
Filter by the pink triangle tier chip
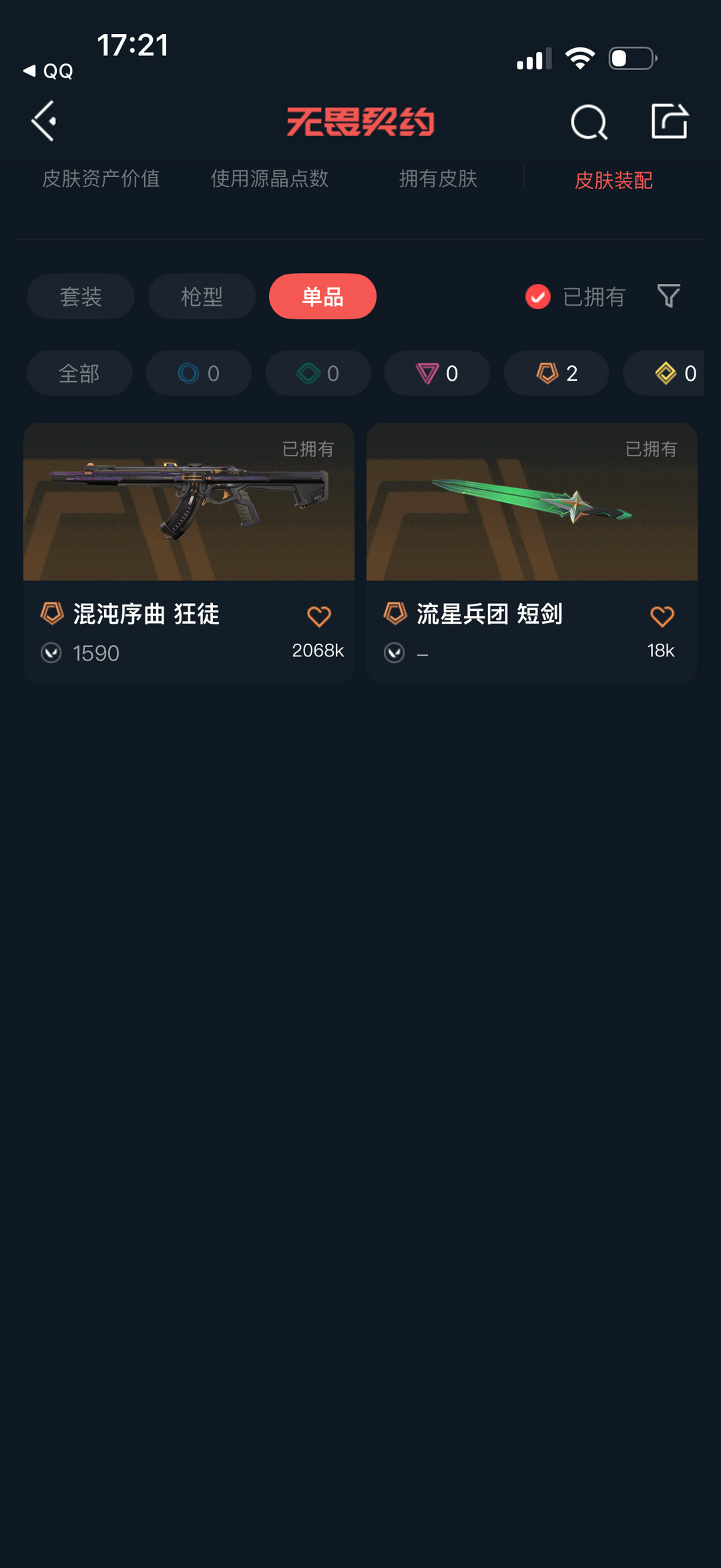click(437, 373)
